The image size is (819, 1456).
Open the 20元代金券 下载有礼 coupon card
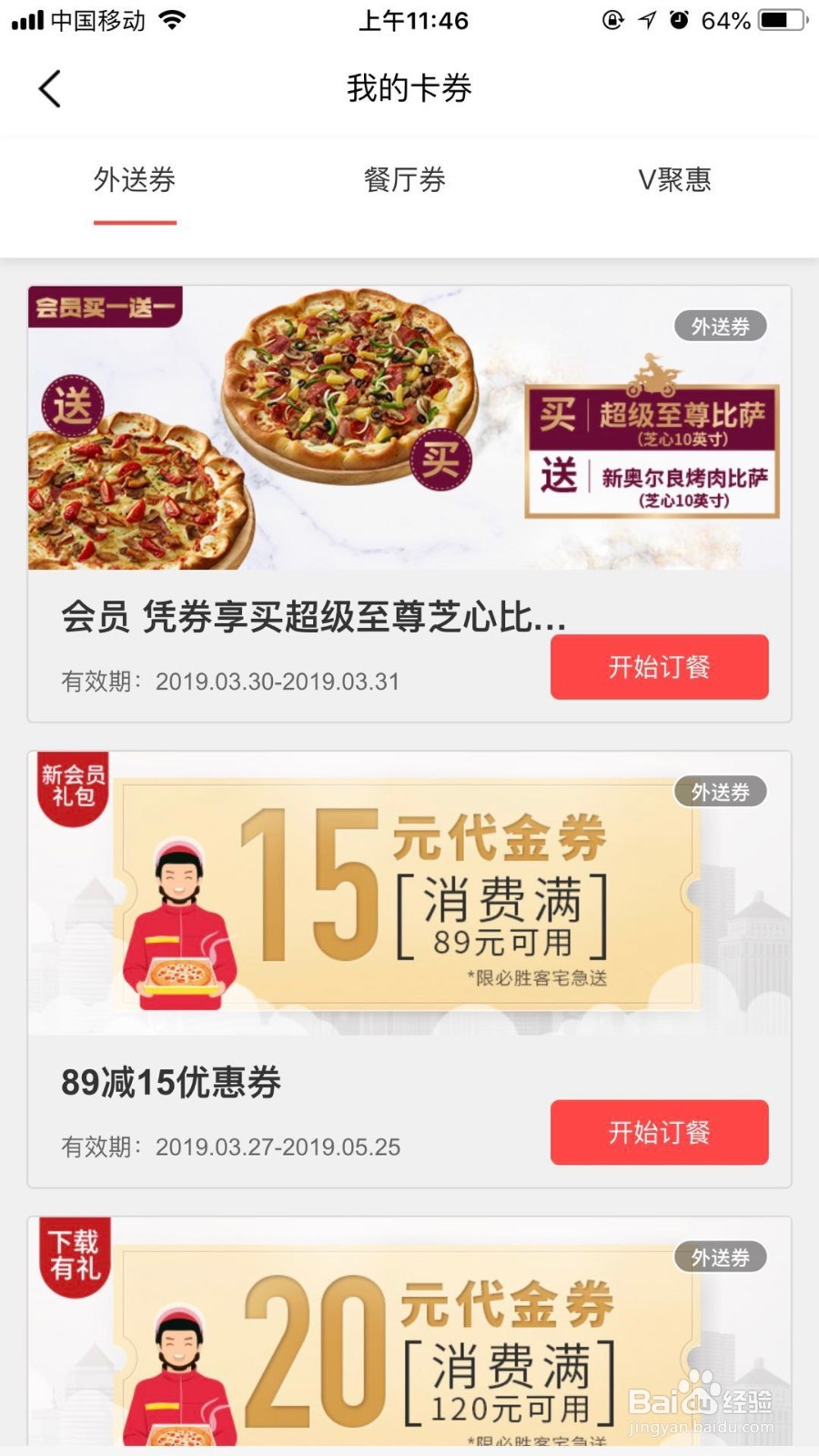tap(409, 1338)
